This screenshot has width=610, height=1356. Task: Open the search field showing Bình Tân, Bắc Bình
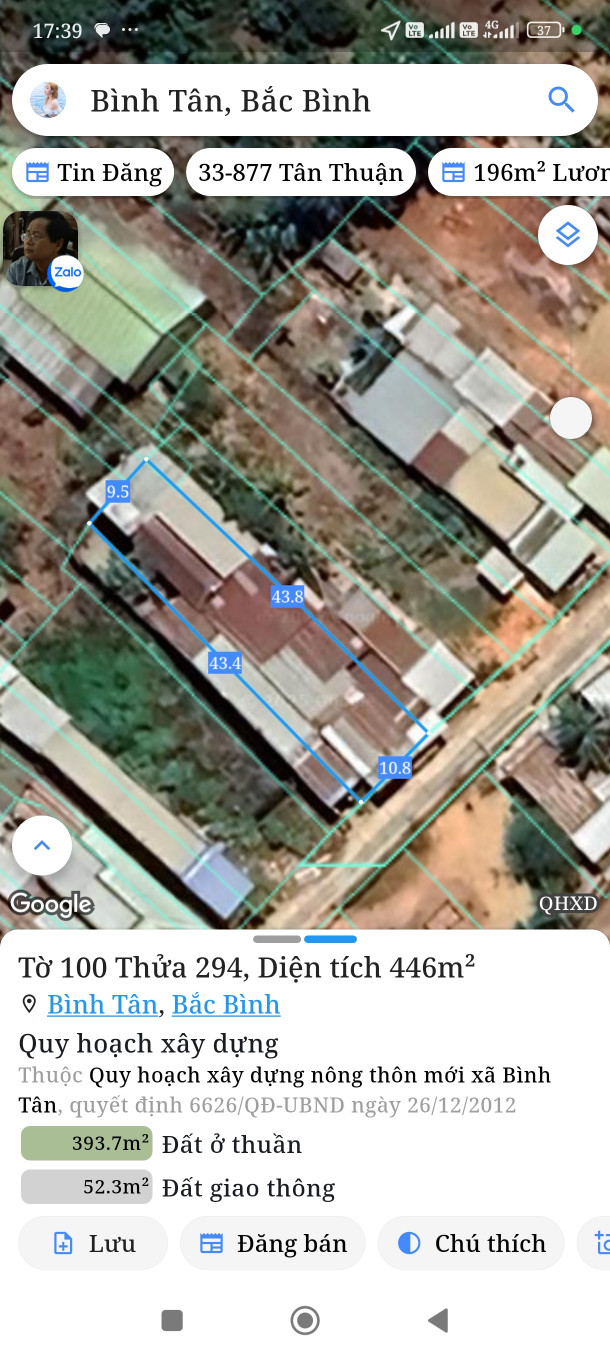tap(300, 100)
